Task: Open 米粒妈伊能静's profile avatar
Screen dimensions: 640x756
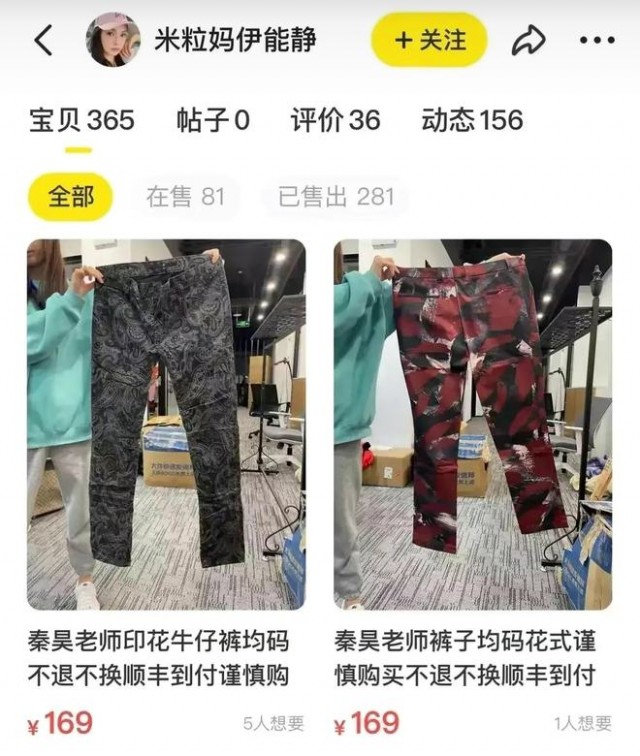Action: click(113, 41)
